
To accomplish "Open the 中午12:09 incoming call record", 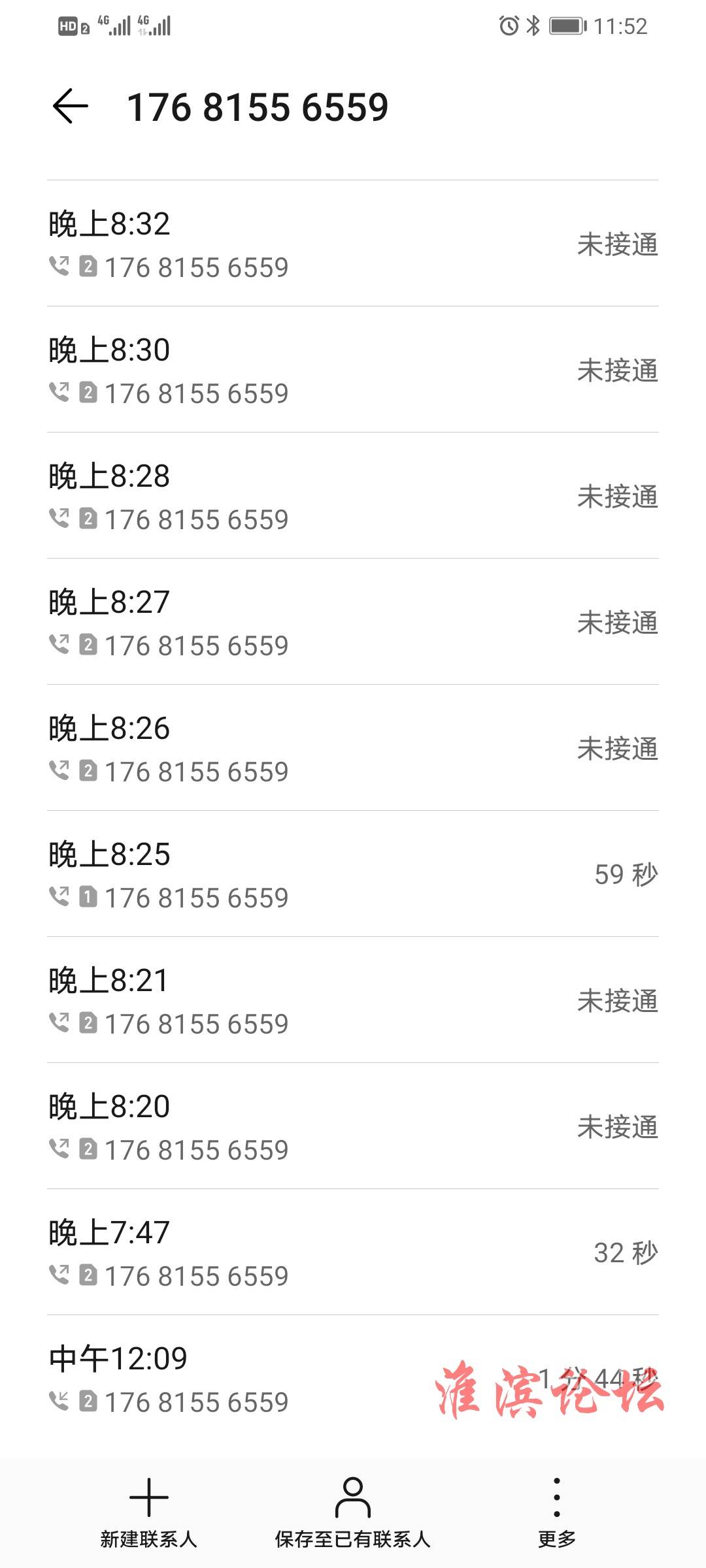I will 353,1378.
